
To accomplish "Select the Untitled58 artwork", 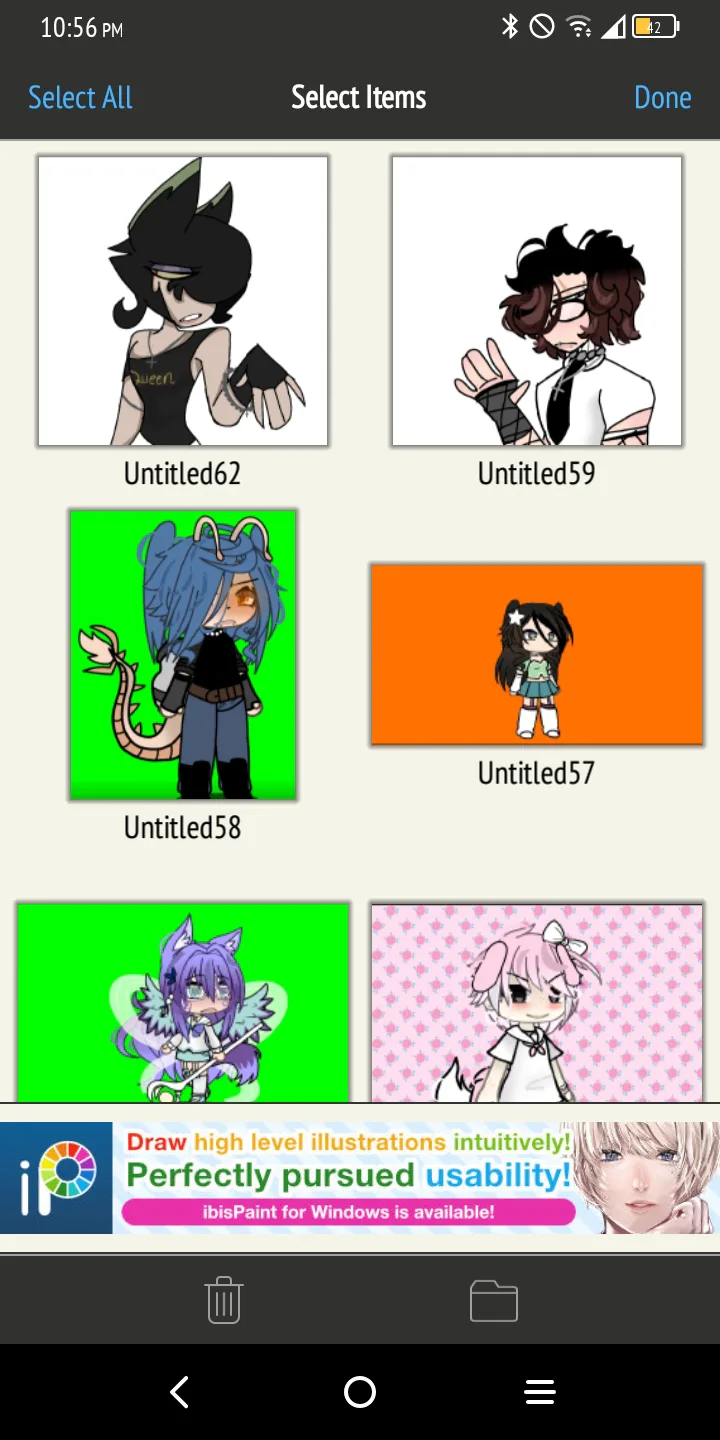I will (183, 655).
